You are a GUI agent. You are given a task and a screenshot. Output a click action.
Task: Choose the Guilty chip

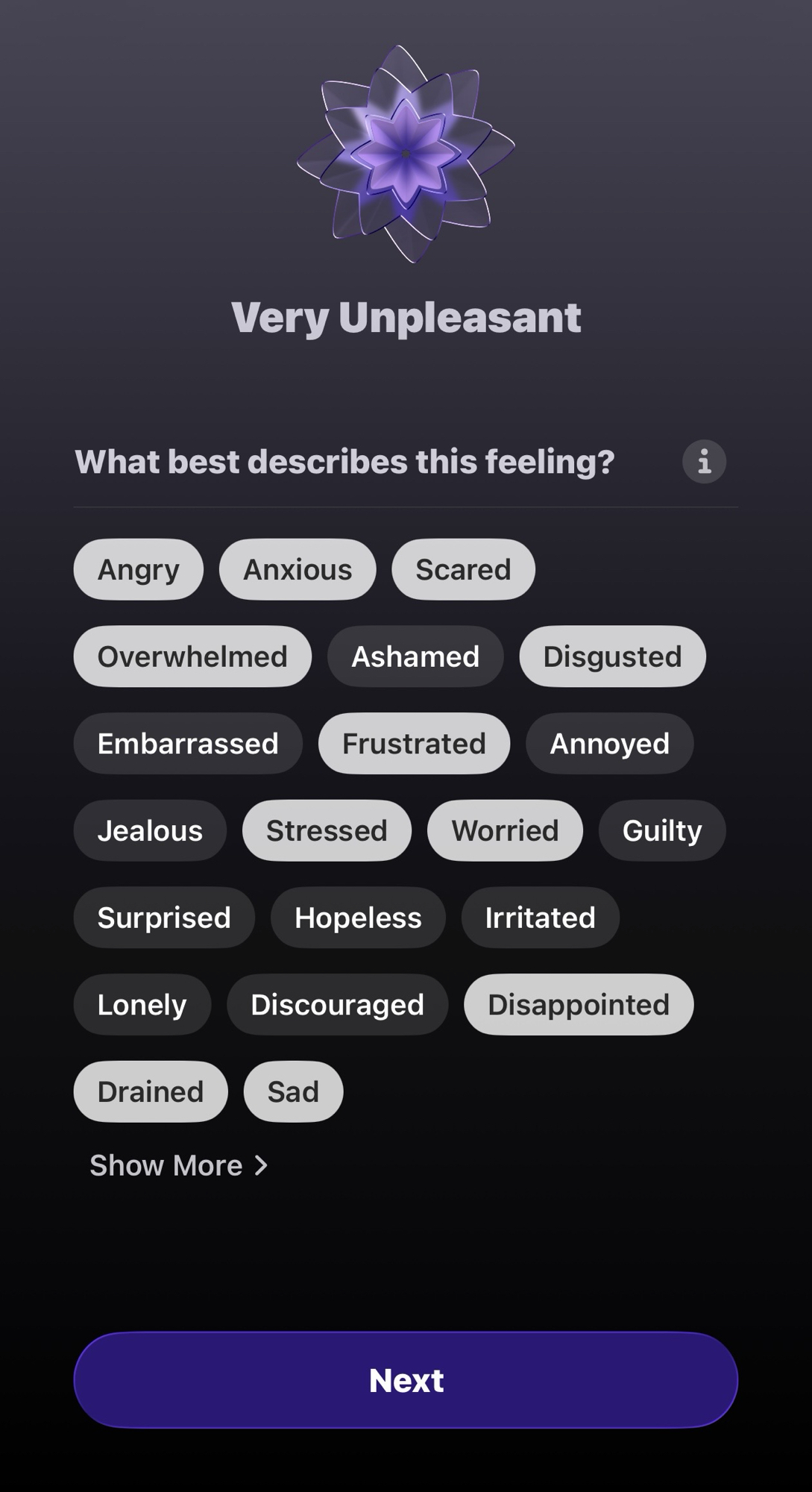tap(662, 830)
